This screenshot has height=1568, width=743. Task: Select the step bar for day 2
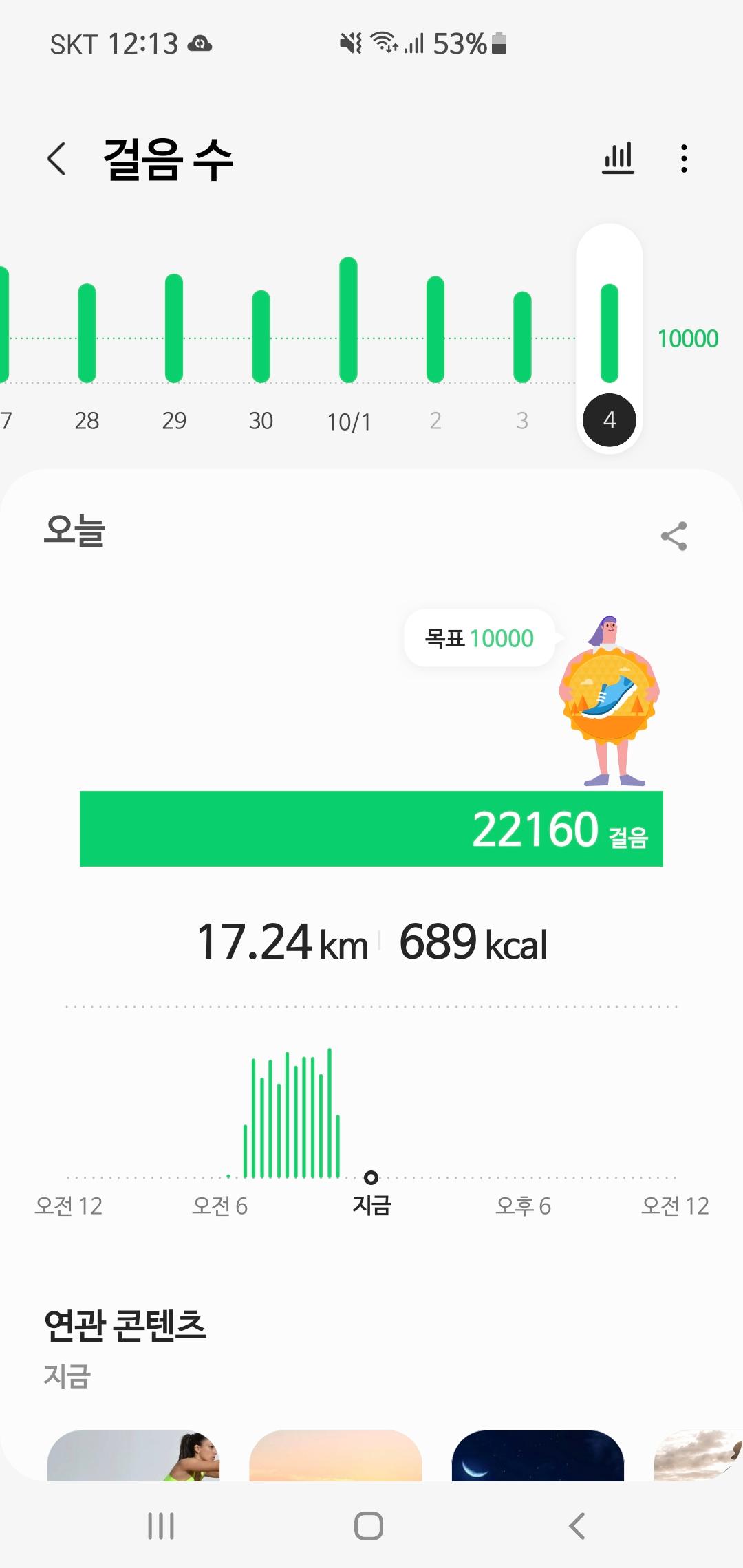pos(435,330)
